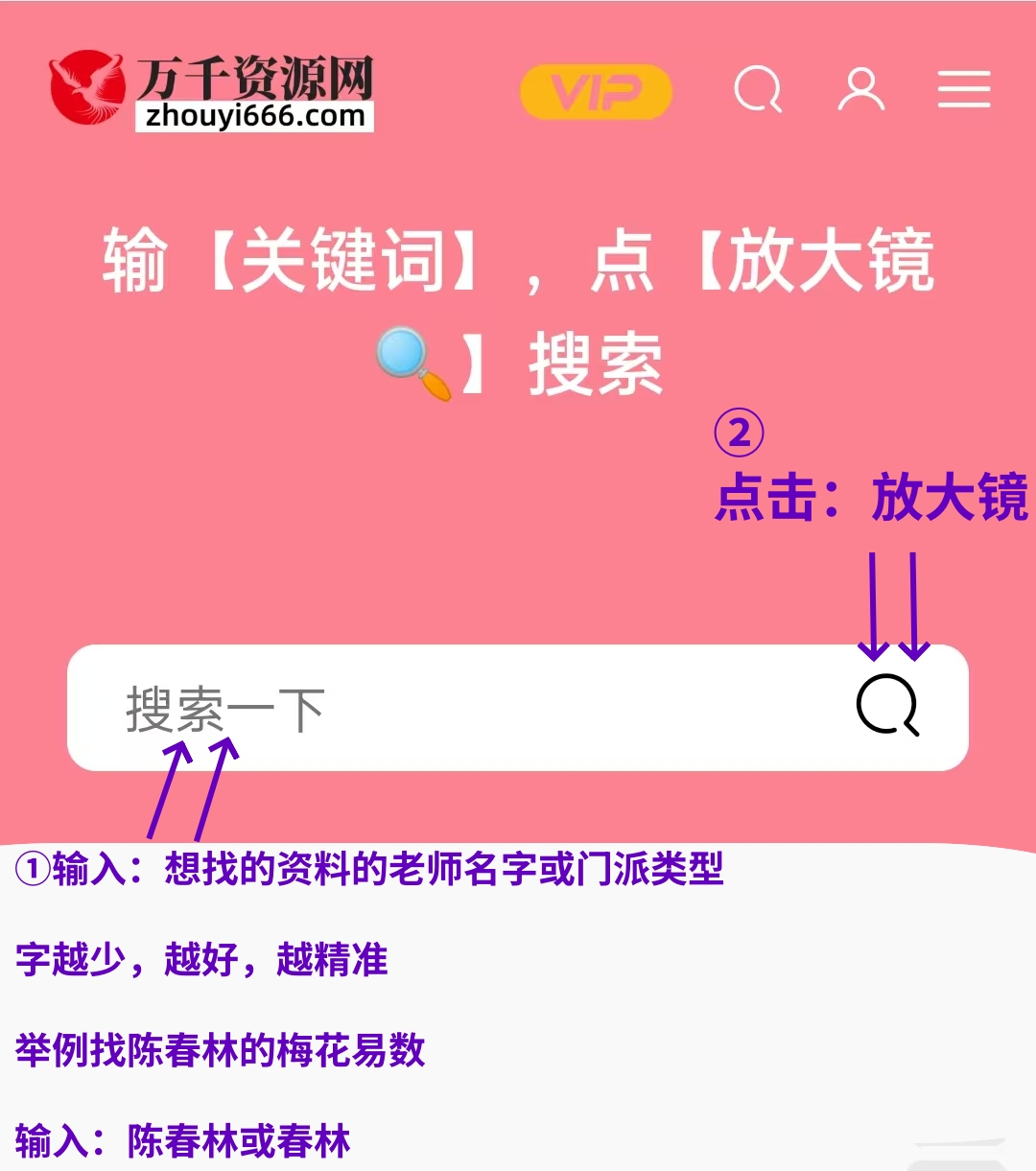
Task: Tap the header search icon
Action: pyautogui.click(x=758, y=91)
